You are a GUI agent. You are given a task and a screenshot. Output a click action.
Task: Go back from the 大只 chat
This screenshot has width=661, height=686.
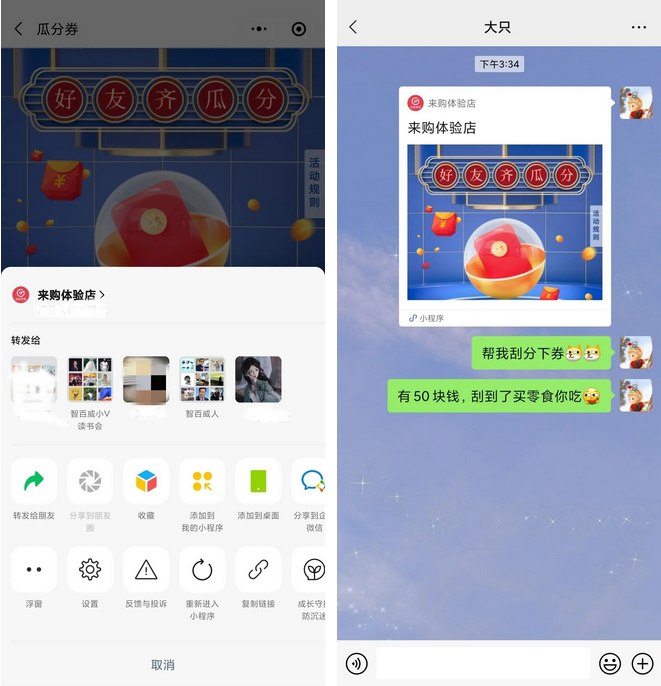[353, 27]
